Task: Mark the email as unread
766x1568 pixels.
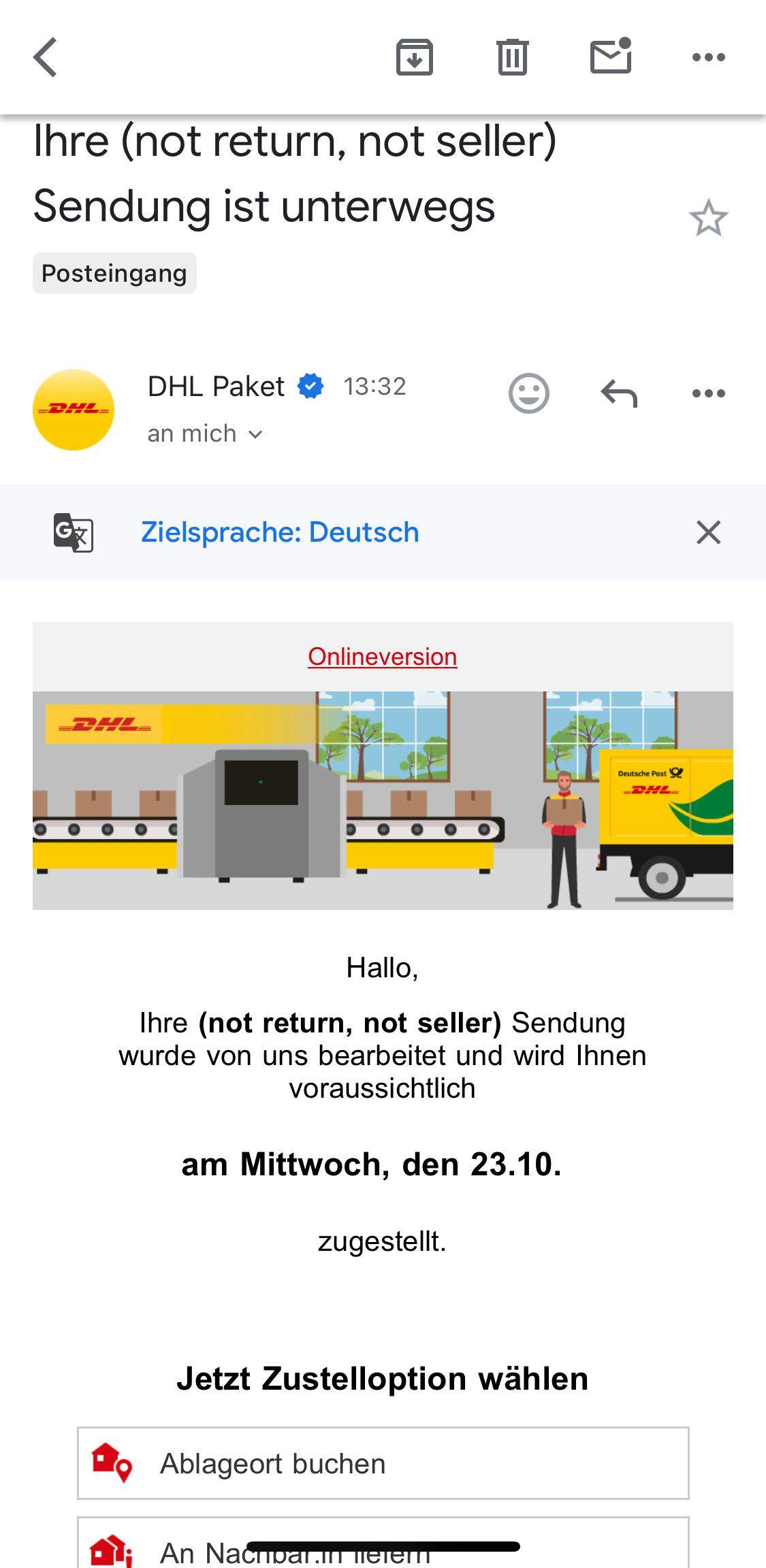Action: (x=611, y=58)
